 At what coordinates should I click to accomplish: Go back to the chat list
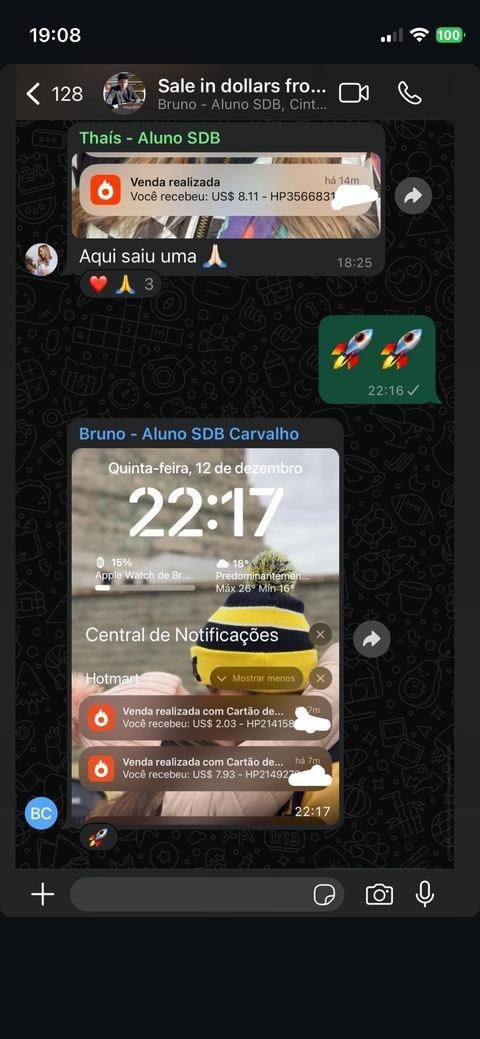coord(54,94)
